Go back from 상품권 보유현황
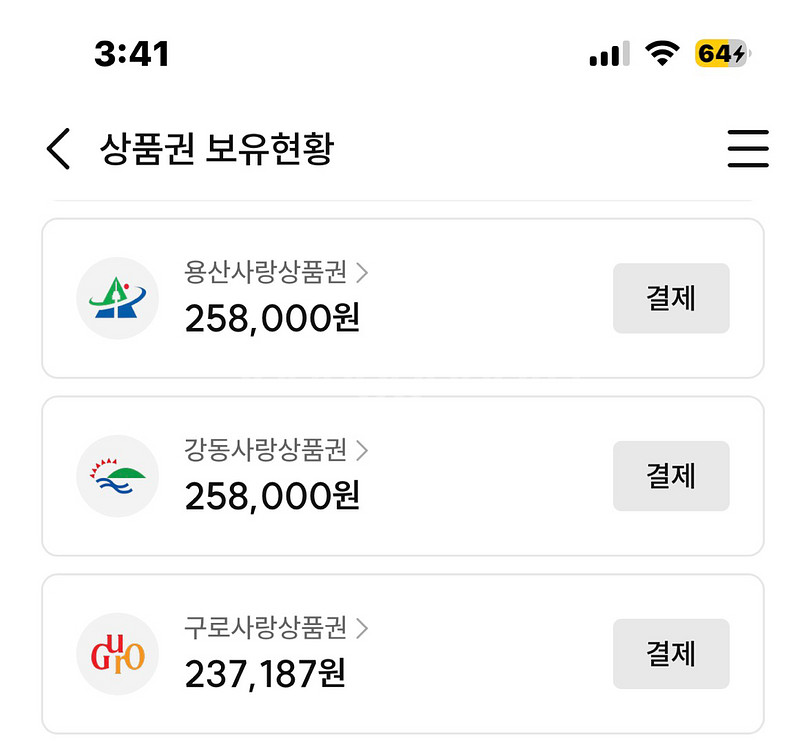Image resolution: width=806 pixels, height=750 pixels. point(59,149)
